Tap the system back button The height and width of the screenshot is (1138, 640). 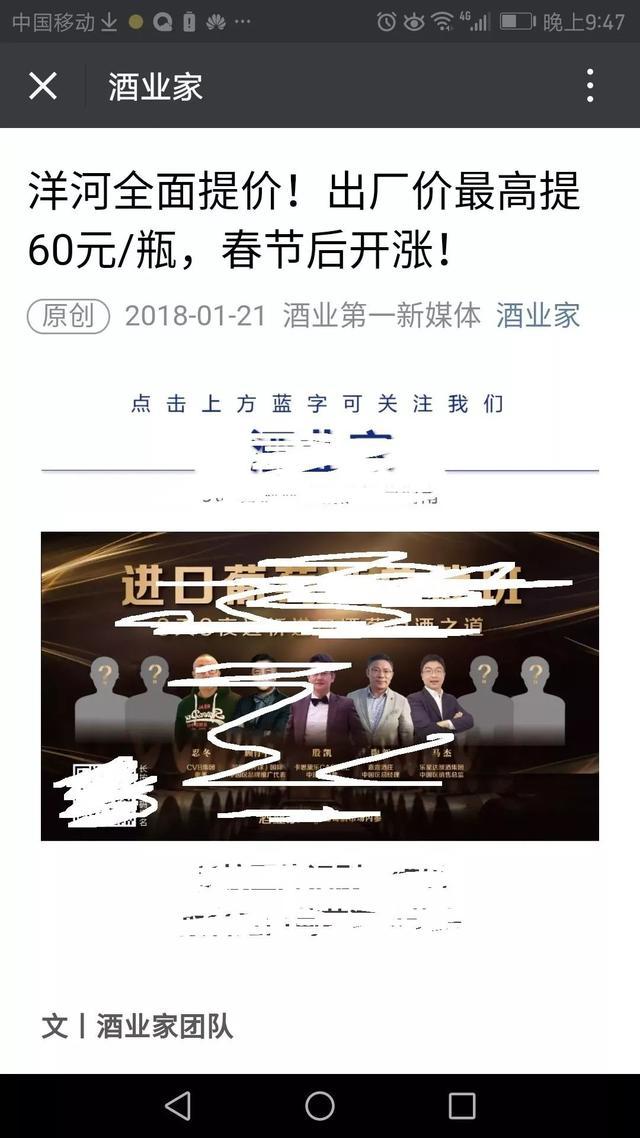(x=178, y=1105)
